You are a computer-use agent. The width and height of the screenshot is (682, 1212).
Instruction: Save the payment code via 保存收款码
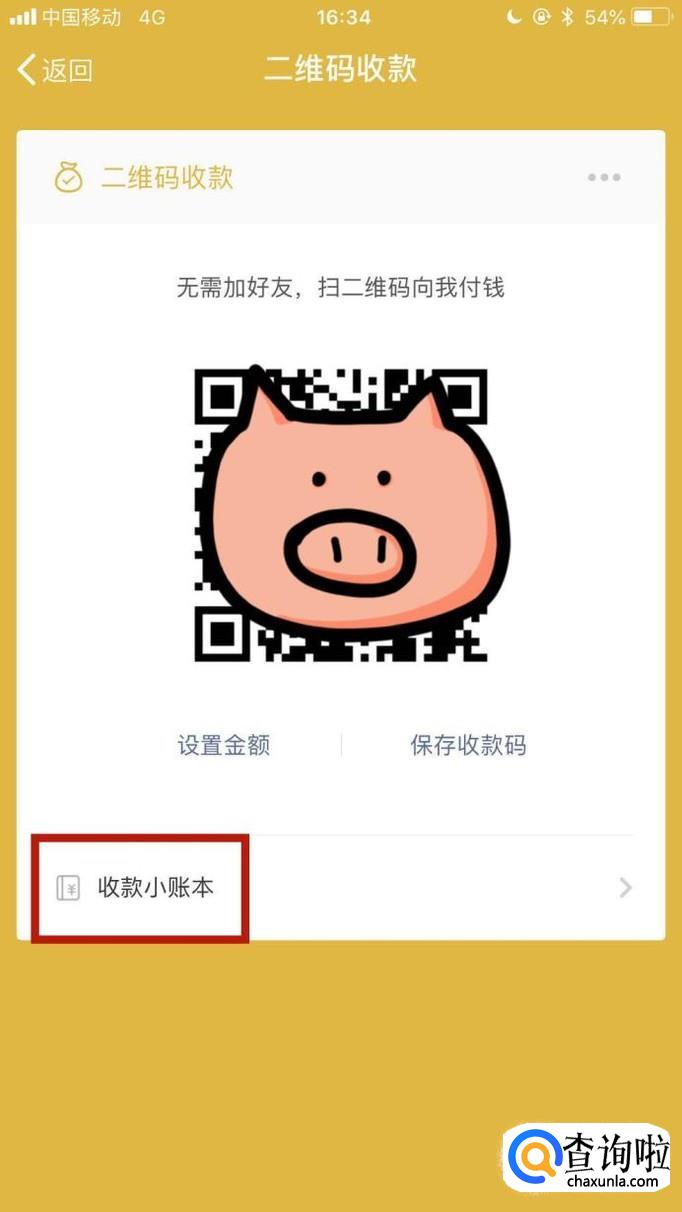coord(468,745)
